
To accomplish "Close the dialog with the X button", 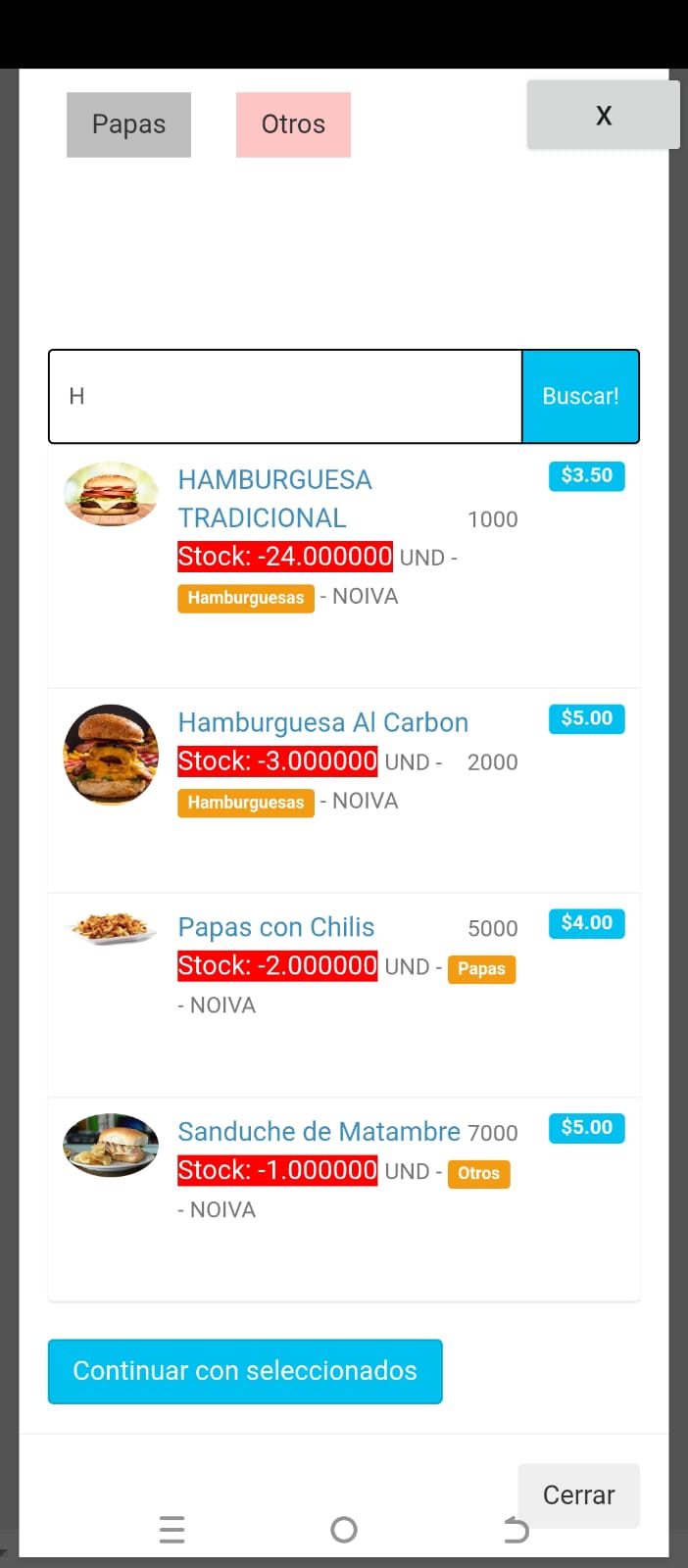I will tap(603, 116).
